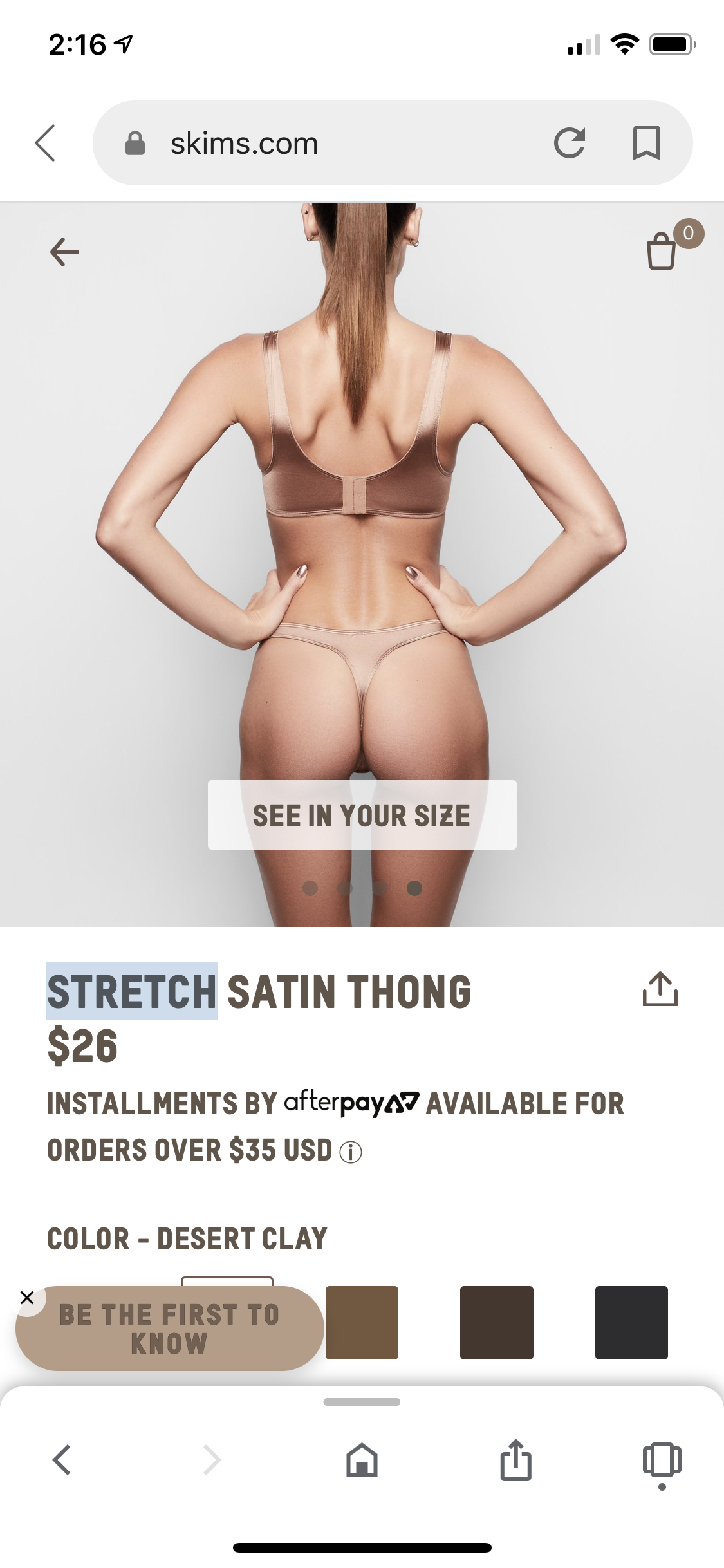Image resolution: width=724 pixels, height=1568 pixels.
Task: Open the browser tabs overview
Action: pos(662,1460)
